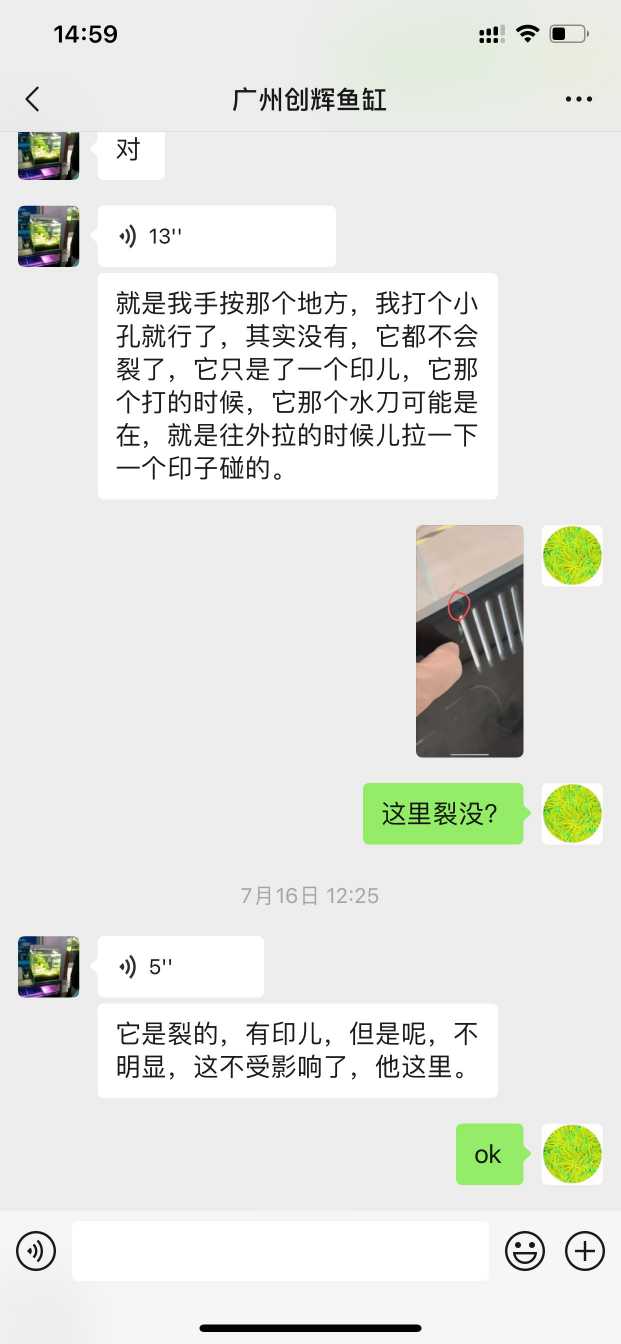Screen dimensions: 621x1344
Task: Open the chat info overflow menu
Action: tap(579, 99)
